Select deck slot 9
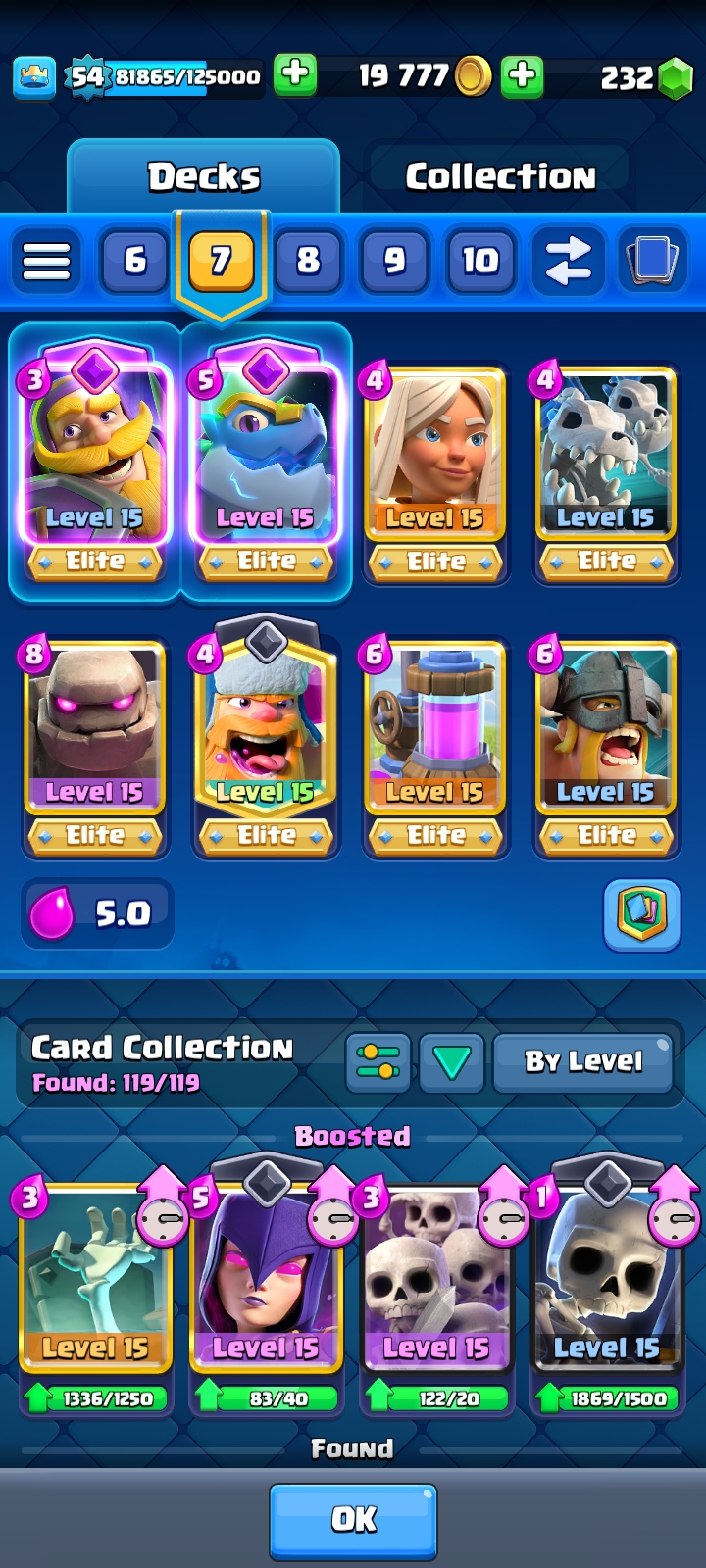This screenshot has width=706, height=1568. coord(394,261)
